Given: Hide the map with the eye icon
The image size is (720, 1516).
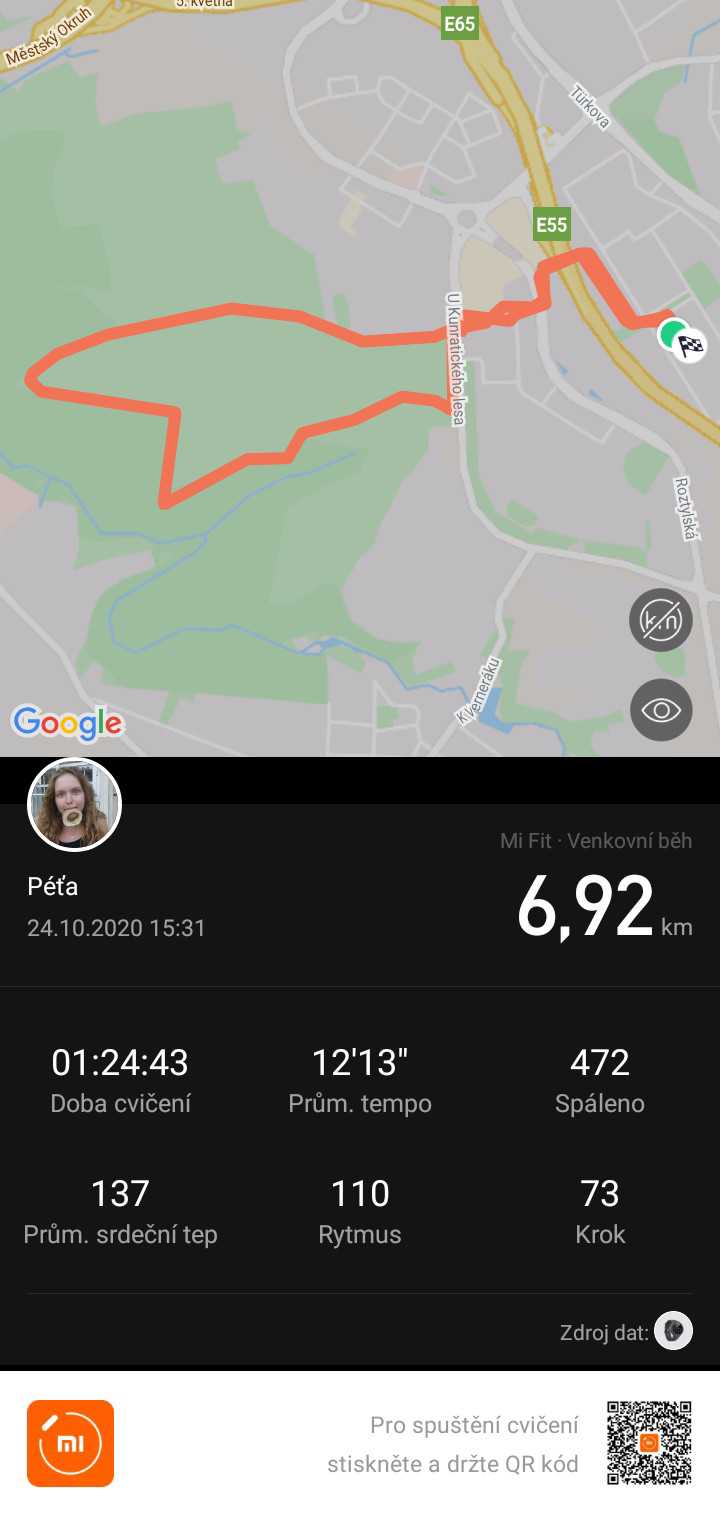Looking at the screenshot, I should coord(661,710).
